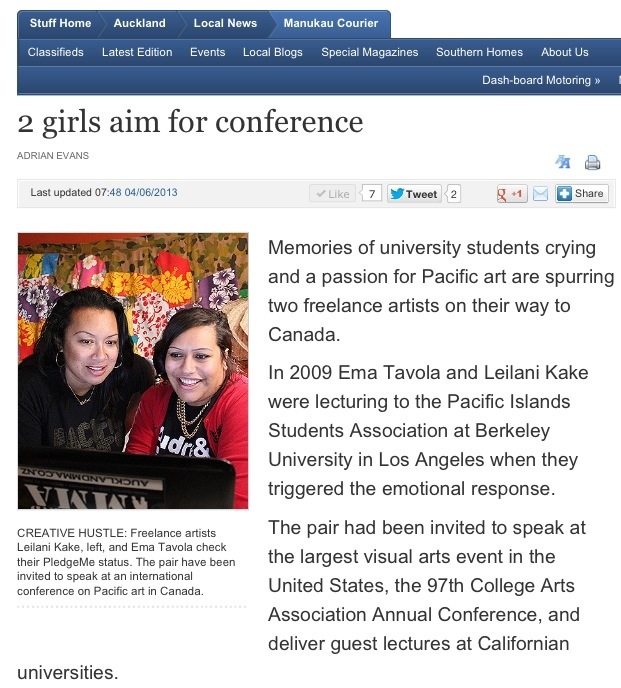621x688 pixels.
Task: Open the Auckland section
Action: (x=139, y=23)
